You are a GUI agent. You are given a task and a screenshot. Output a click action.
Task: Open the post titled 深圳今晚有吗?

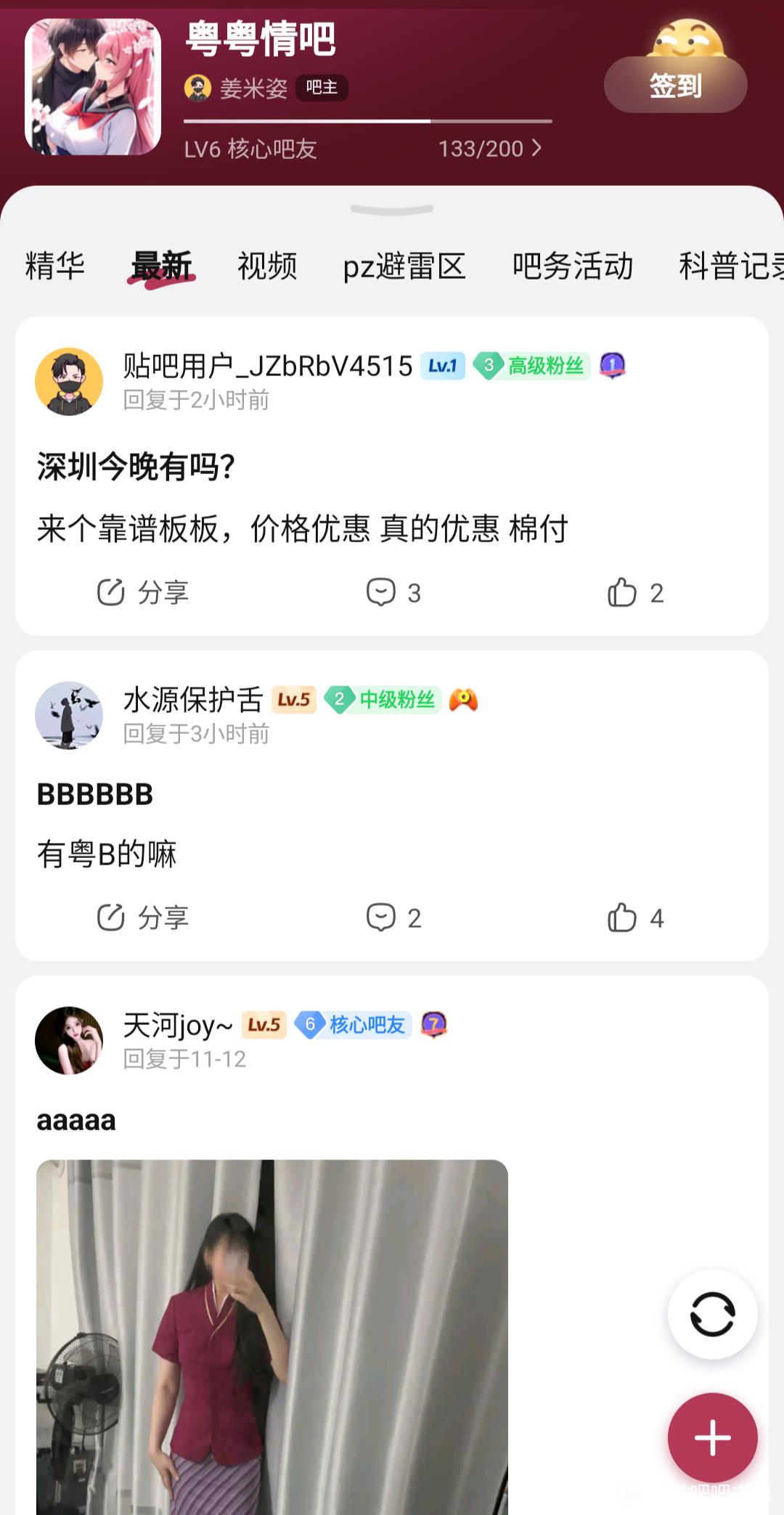point(136,466)
